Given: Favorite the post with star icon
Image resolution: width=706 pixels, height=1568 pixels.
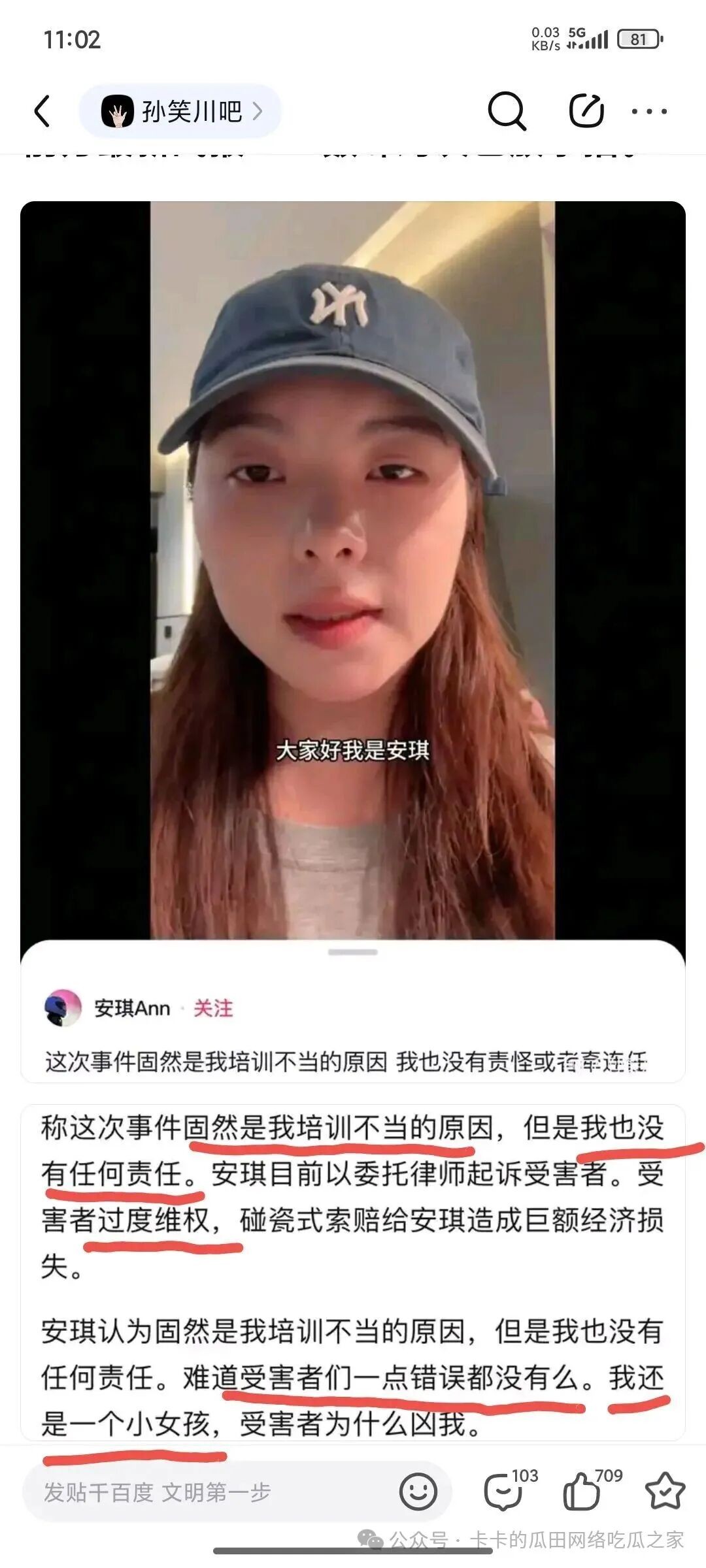Looking at the screenshot, I should pos(664,1492).
